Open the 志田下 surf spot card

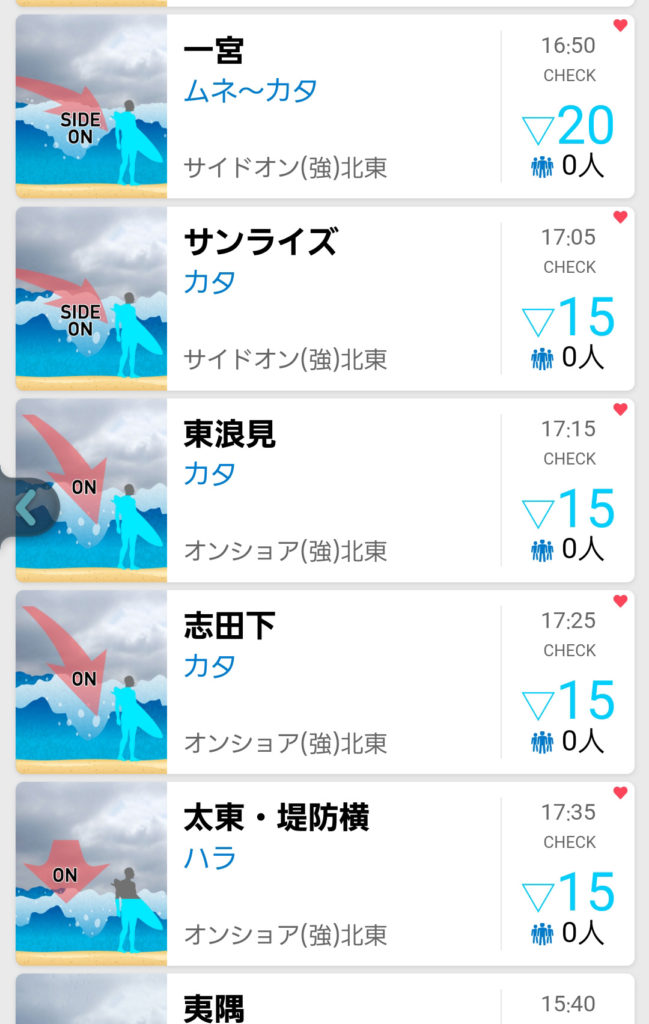(330, 682)
